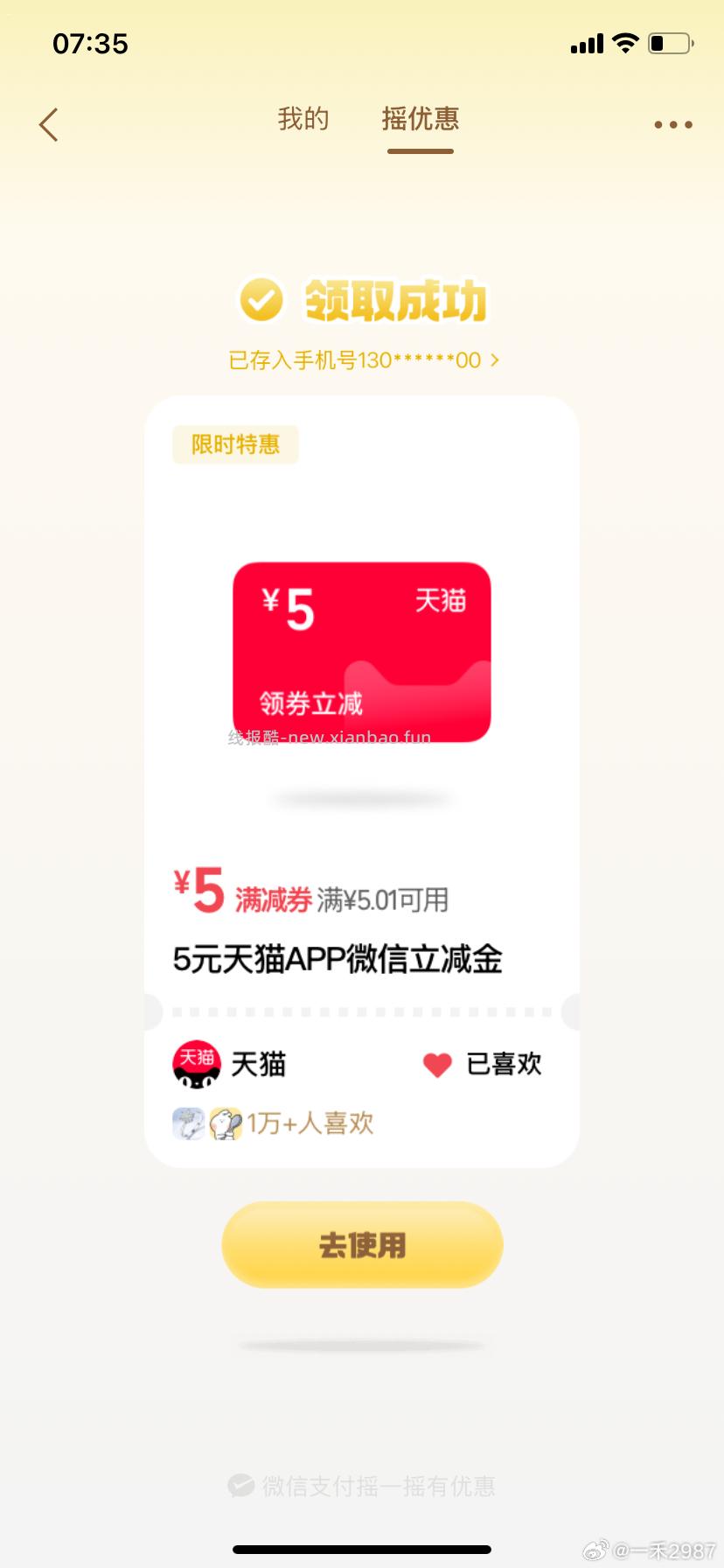Expand phone number details via the chevron
Viewport: 724px width, 1568px height.
496,360
